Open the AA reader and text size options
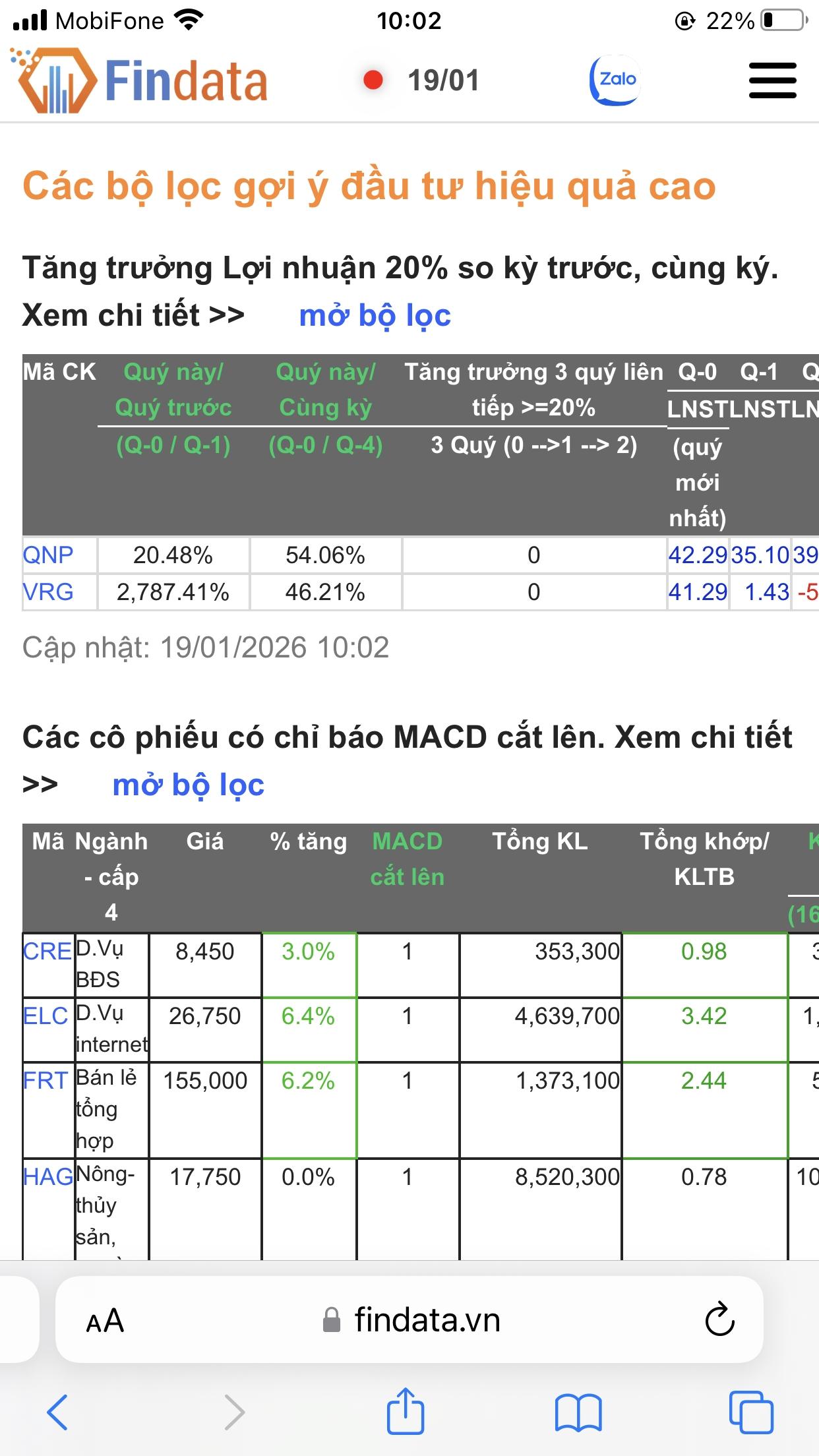Screen dimensions: 819x1456 coord(105,1321)
